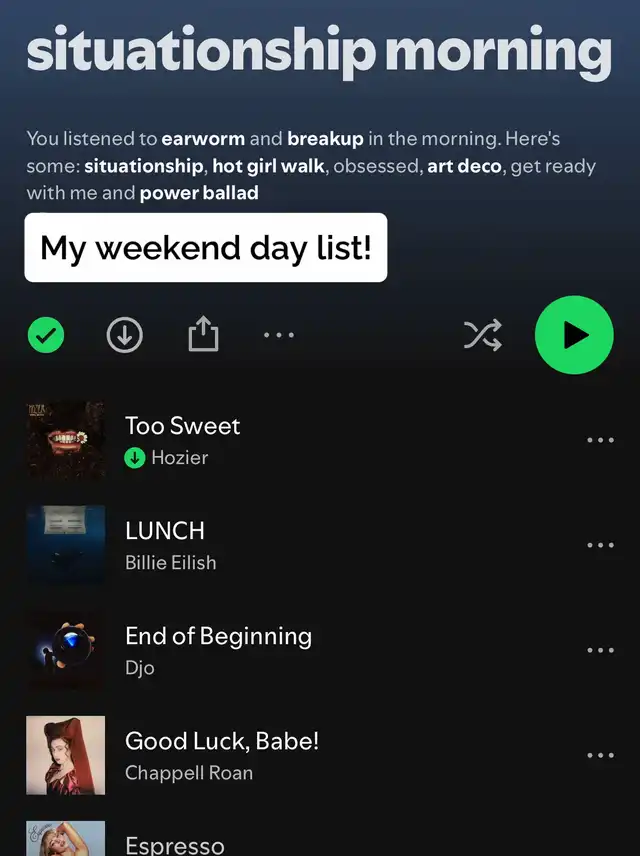The height and width of the screenshot is (856, 640).
Task: Play the situationship morning playlist
Action: click(574, 335)
